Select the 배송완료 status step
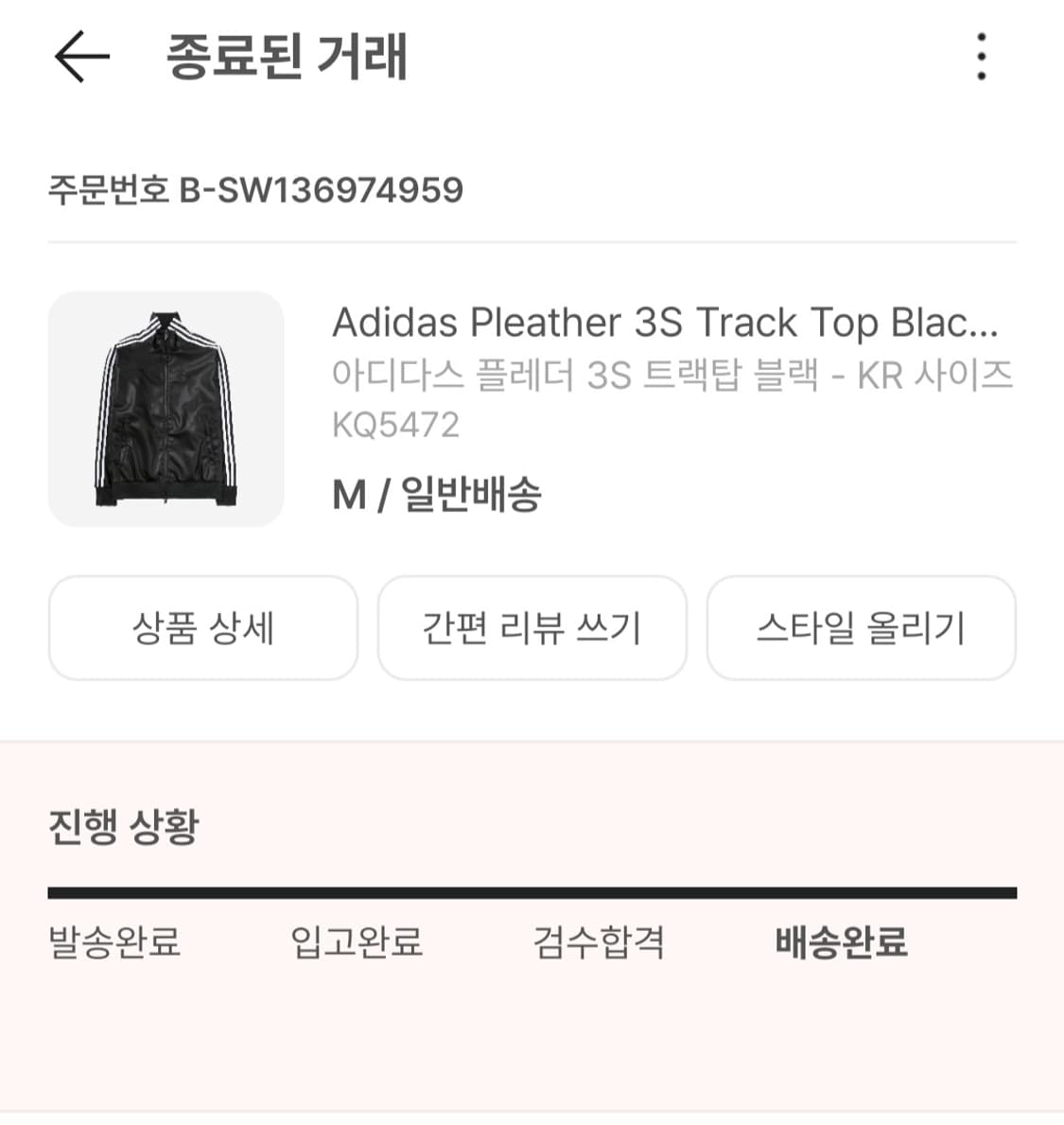Screen dimensions: 1064x1125 [842, 941]
